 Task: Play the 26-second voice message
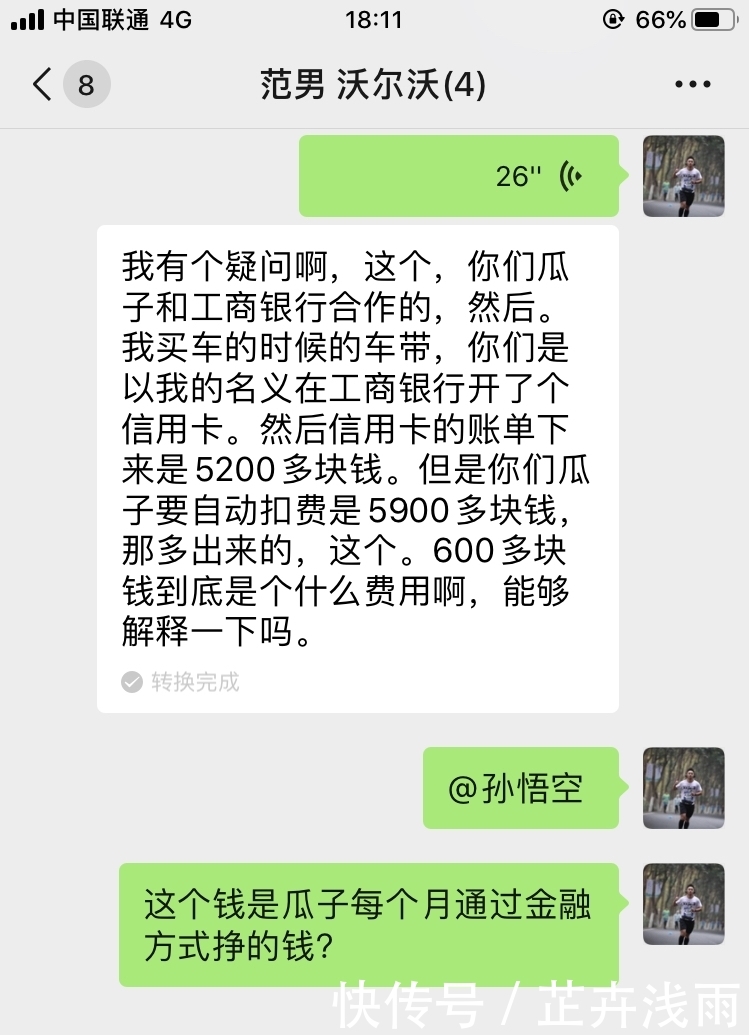coord(458,176)
